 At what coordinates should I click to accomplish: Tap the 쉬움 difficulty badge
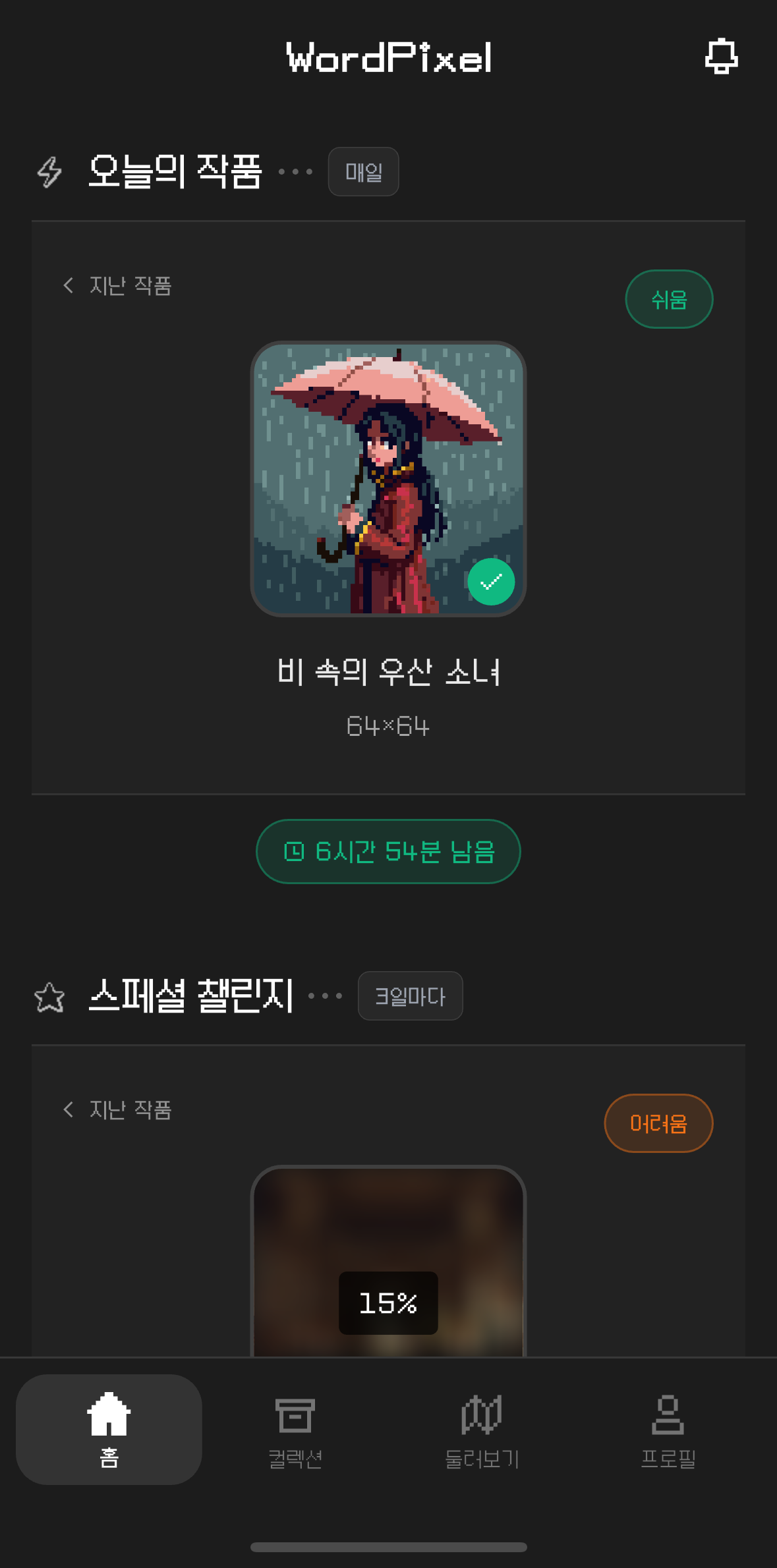[x=669, y=298]
